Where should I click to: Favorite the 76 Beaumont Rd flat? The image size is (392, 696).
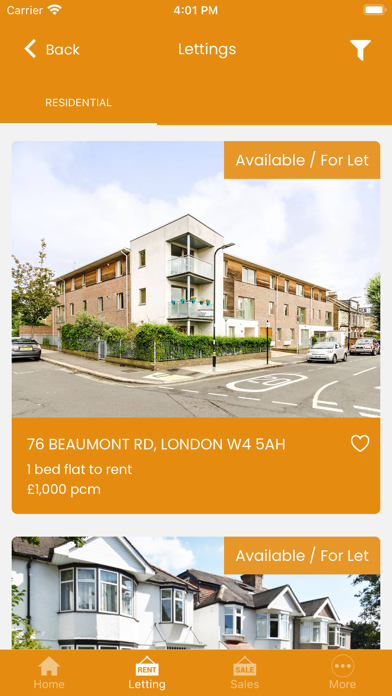(x=360, y=443)
